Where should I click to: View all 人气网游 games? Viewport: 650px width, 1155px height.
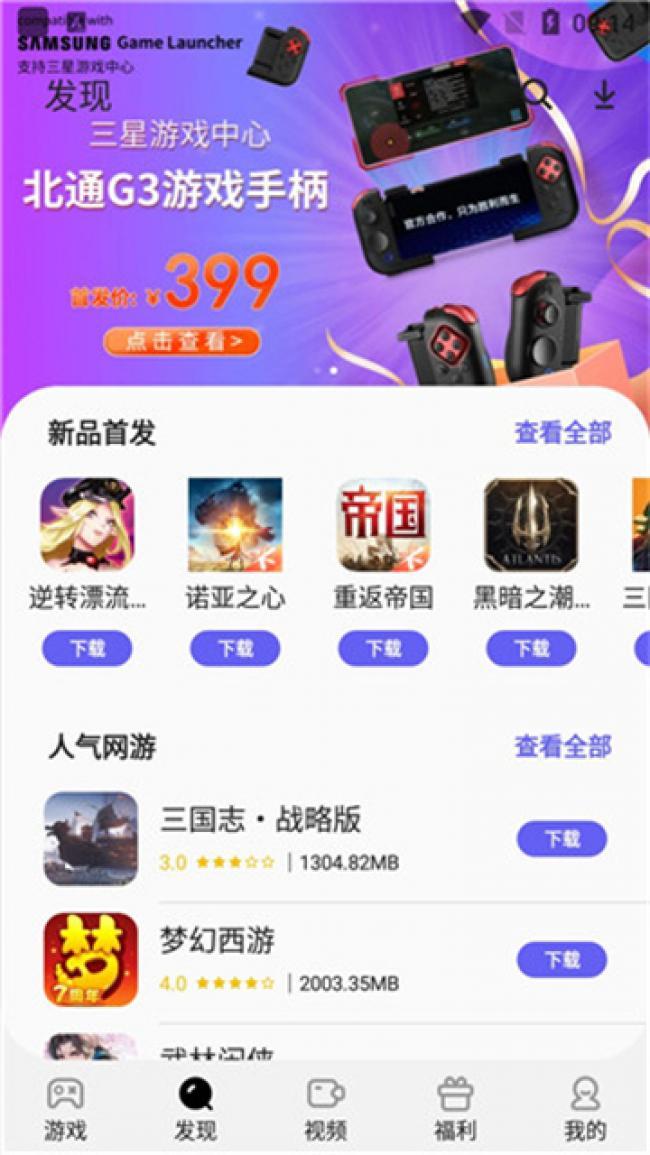point(562,747)
